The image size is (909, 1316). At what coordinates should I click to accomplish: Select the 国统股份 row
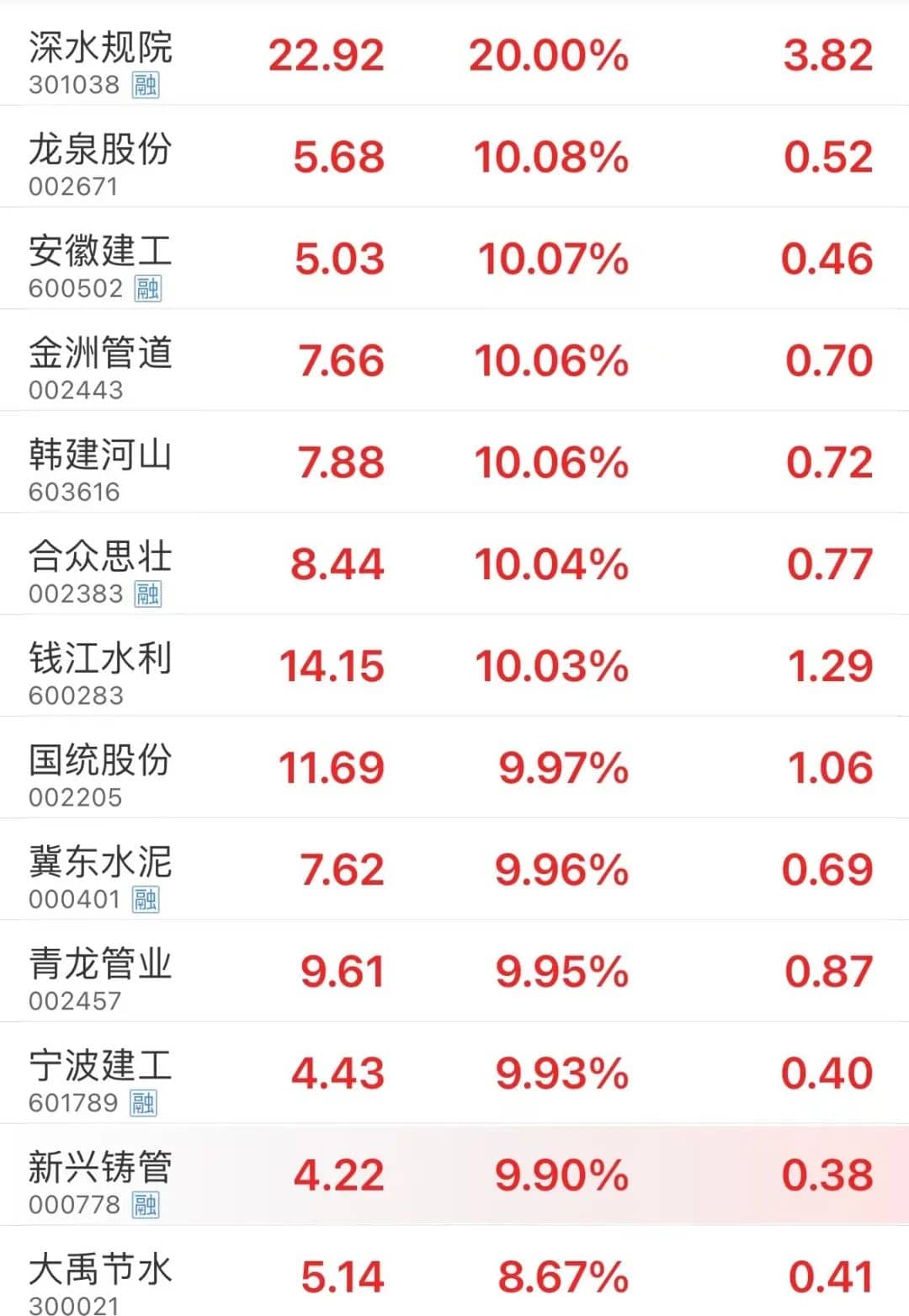(101, 761)
